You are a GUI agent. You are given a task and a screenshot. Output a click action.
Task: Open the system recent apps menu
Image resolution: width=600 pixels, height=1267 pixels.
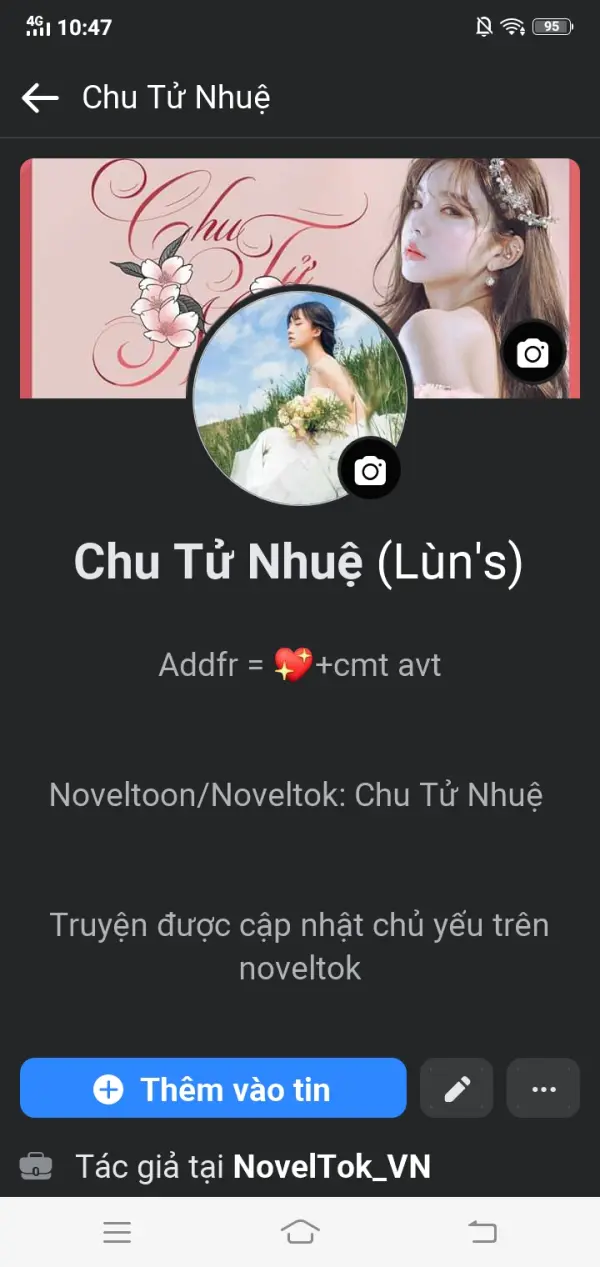(117, 1232)
